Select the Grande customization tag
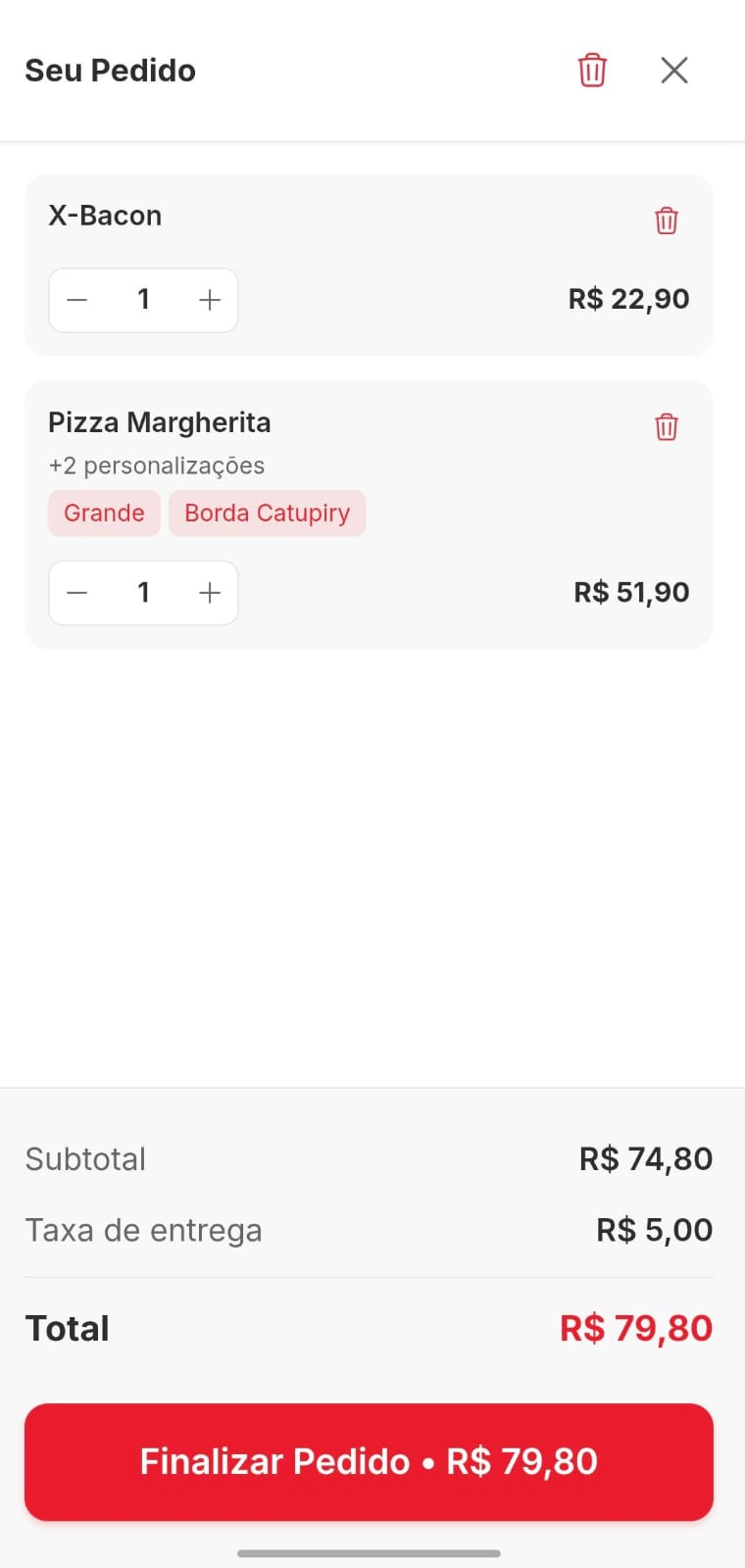The image size is (745, 1568). click(104, 513)
